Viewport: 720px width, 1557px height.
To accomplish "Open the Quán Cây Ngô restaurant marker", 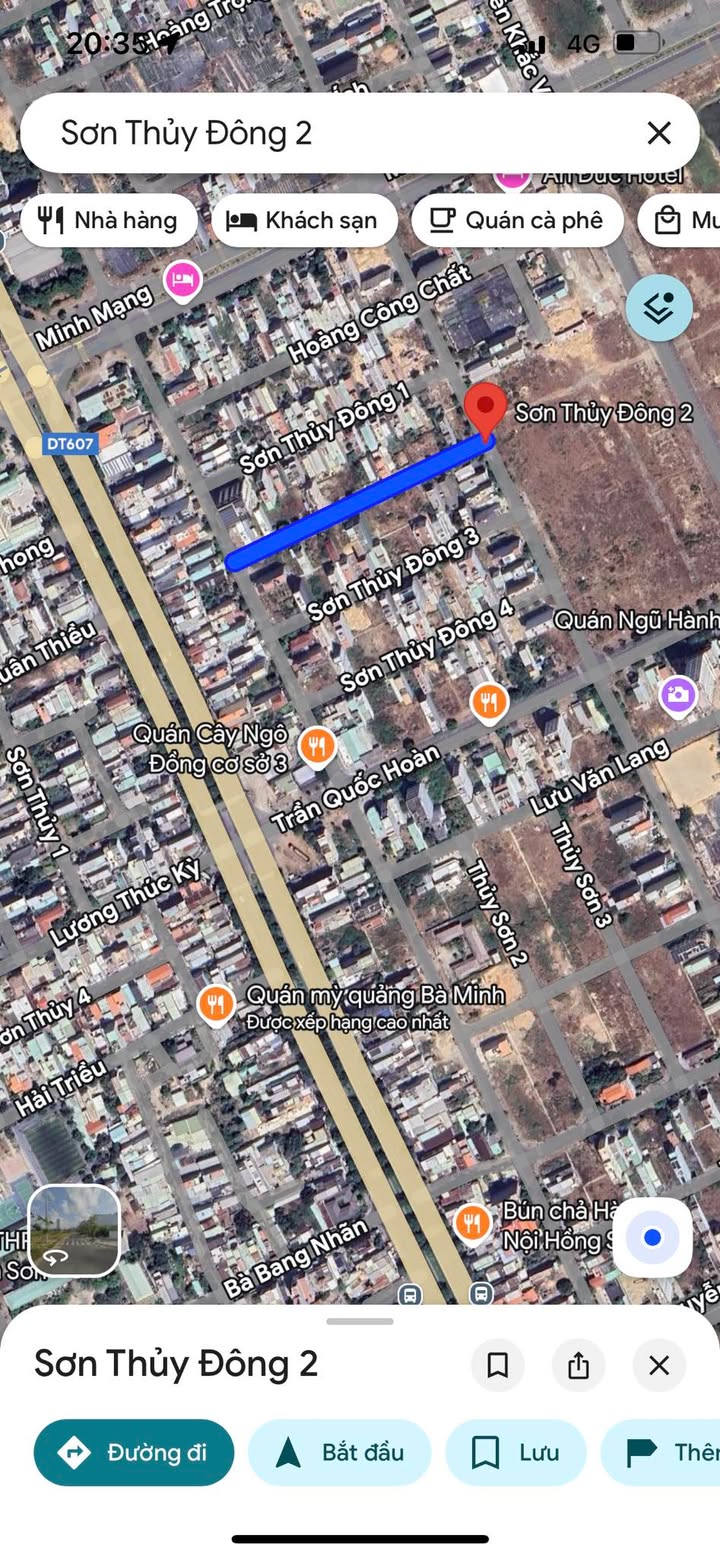I will tap(317, 746).
